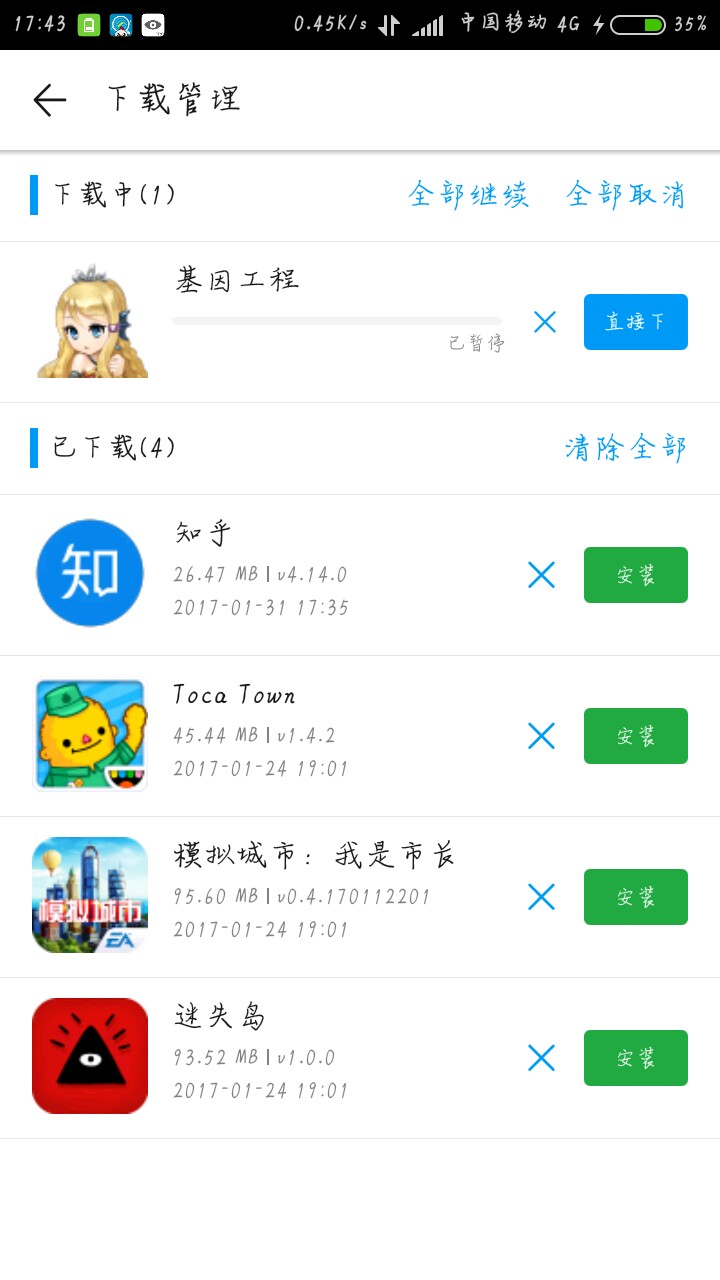720x1280 pixels.
Task: Tap 直接下 for 基因工程
Action: pyautogui.click(x=635, y=322)
